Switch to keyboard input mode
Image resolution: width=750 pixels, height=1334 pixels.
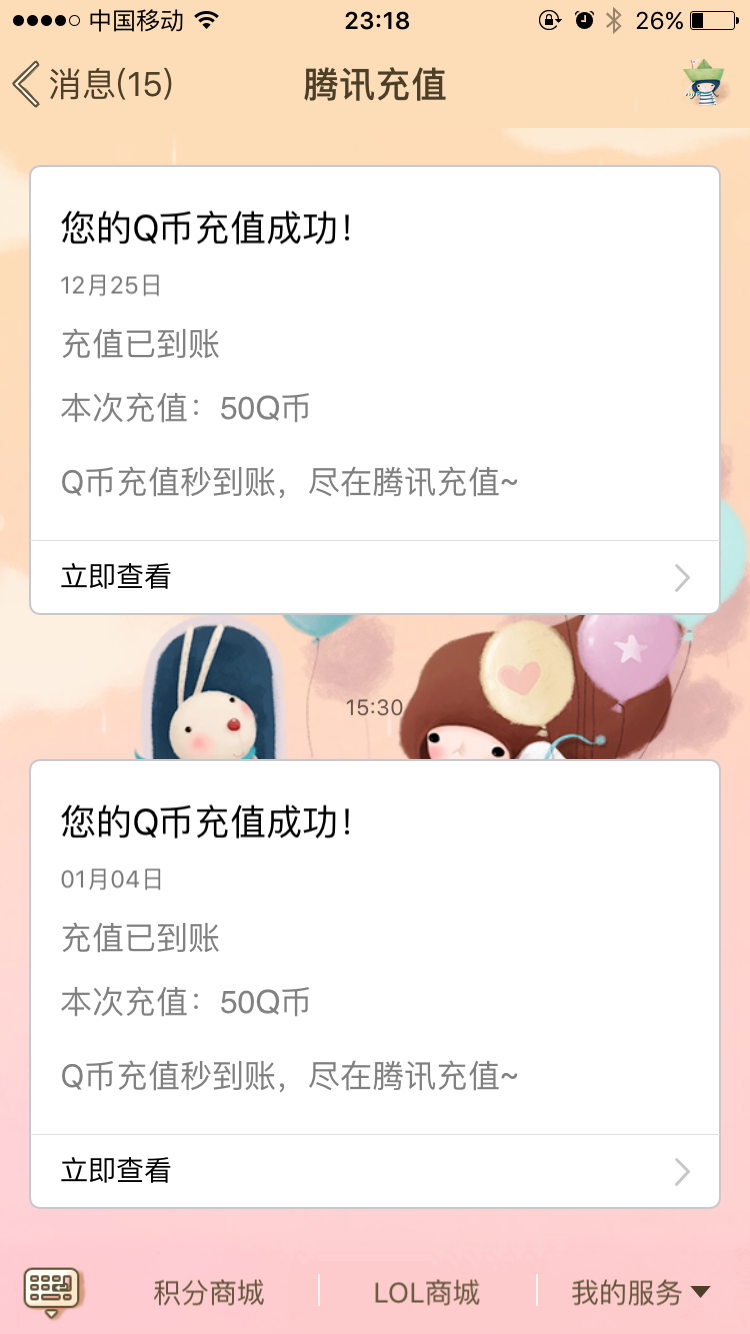click(x=52, y=1291)
